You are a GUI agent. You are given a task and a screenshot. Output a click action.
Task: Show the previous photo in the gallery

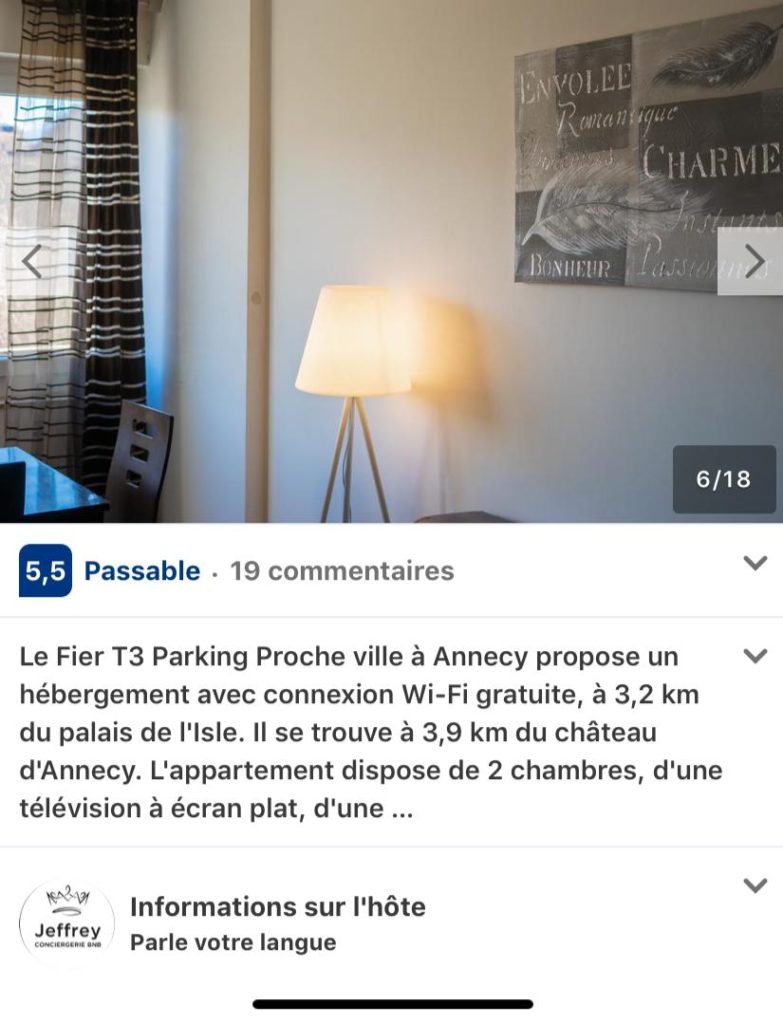(x=31, y=262)
